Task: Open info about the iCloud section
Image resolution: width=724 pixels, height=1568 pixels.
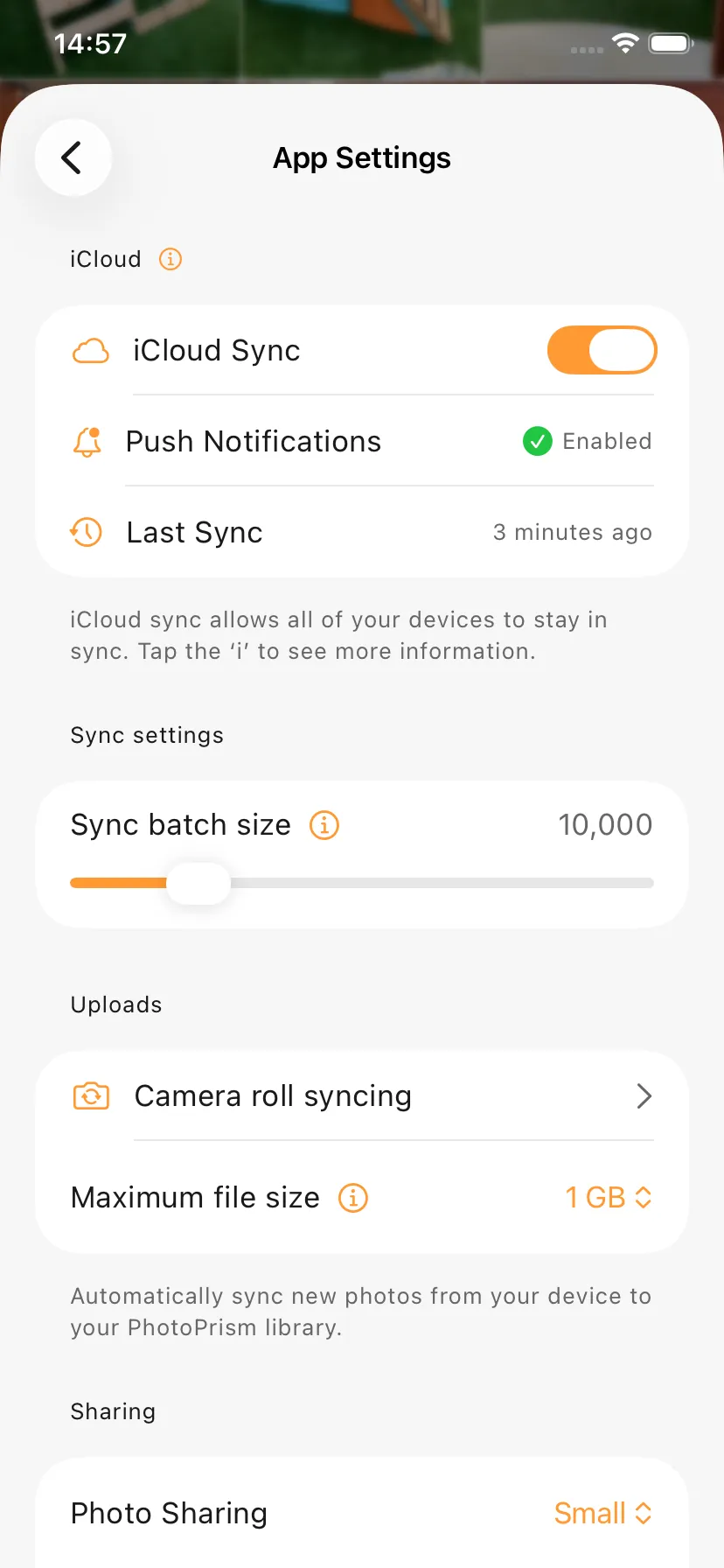Action: [170, 259]
